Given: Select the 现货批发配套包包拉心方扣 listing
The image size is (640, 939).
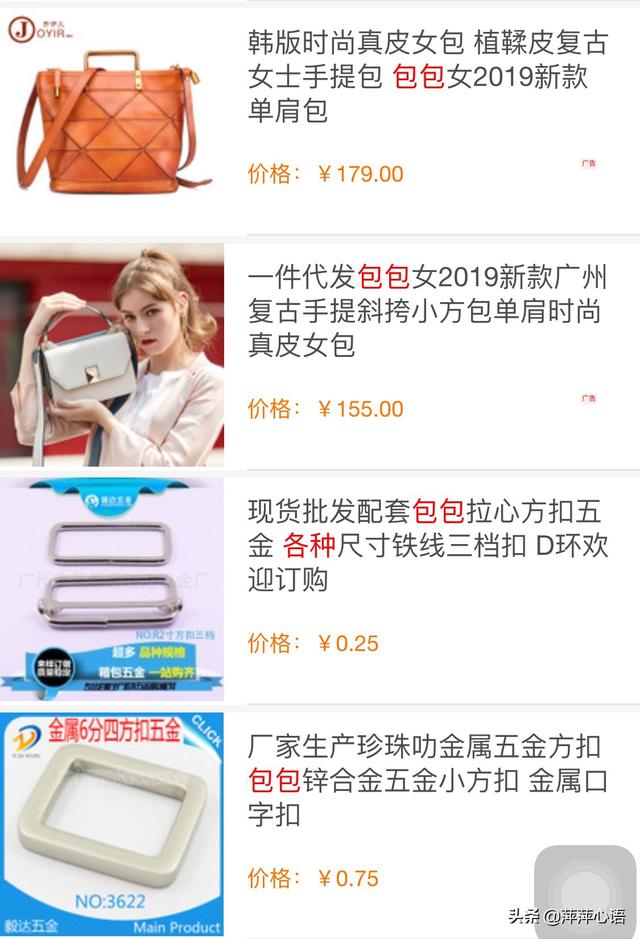Looking at the screenshot, I should 427,546.
